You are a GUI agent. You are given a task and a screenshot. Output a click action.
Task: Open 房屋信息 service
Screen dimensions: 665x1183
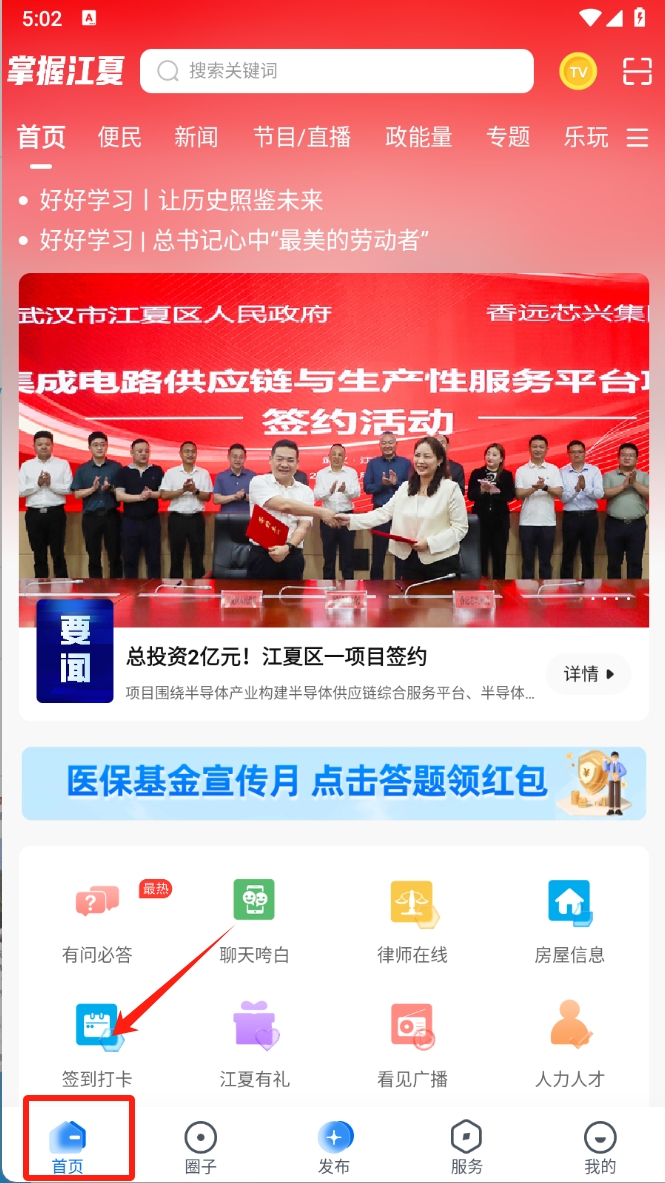pyautogui.click(x=569, y=922)
